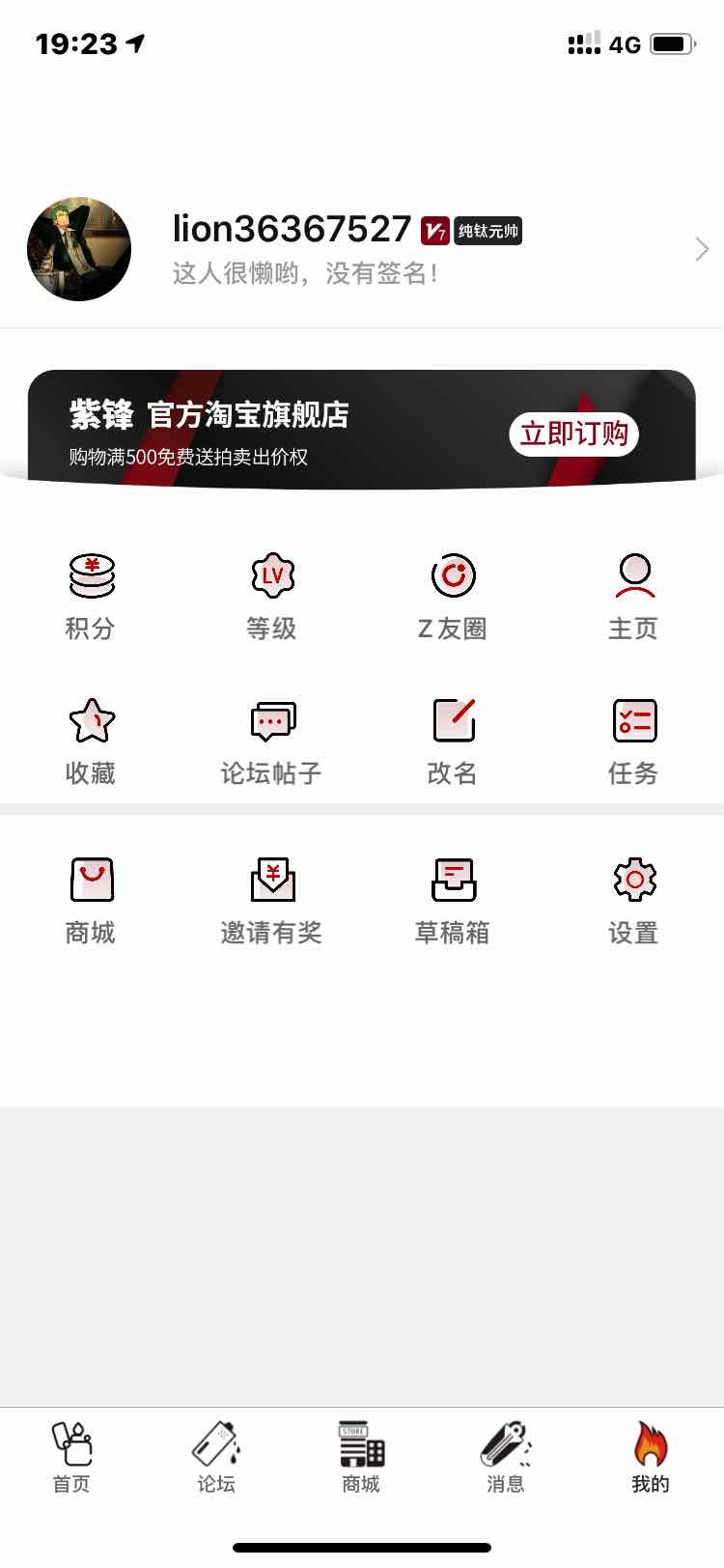Screen dimensions: 724x1568
Task: Switch to the 消息 messages tab
Action: pyautogui.click(x=506, y=1458)
